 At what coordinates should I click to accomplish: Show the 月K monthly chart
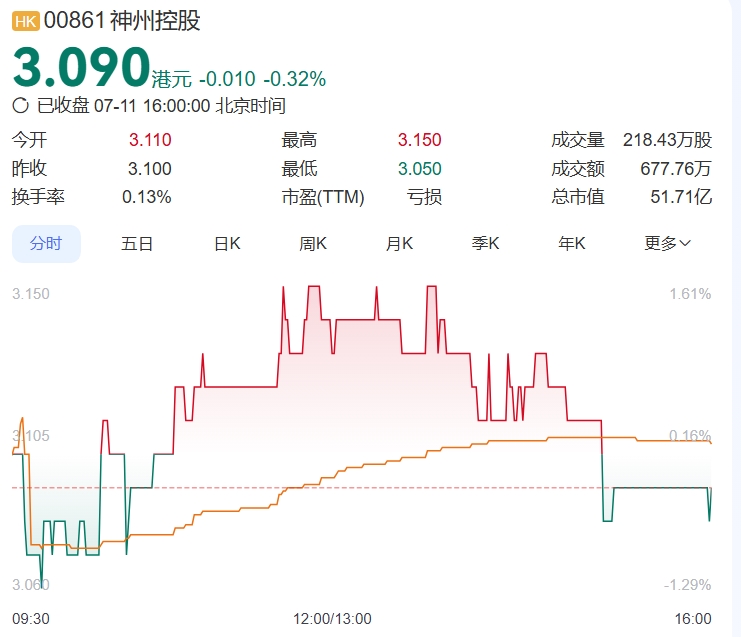[x=400, y=243]
